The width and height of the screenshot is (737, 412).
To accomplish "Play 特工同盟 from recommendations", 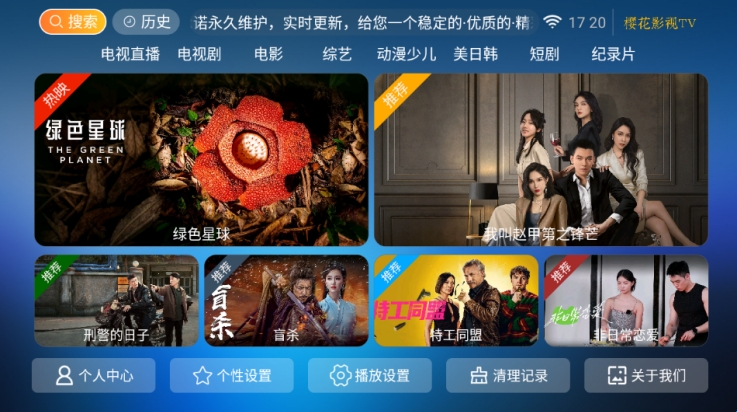I will click(x=456, y=301).
